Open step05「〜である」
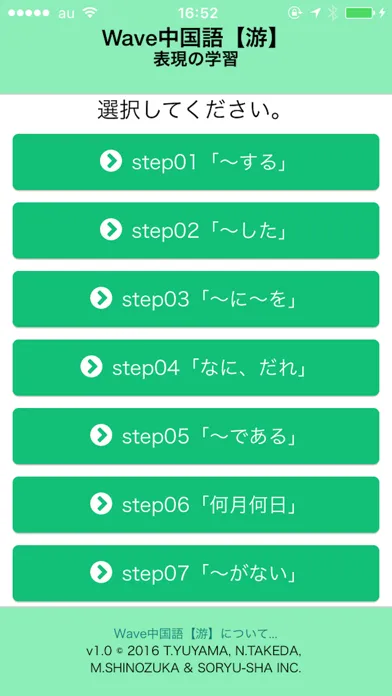 196,436
